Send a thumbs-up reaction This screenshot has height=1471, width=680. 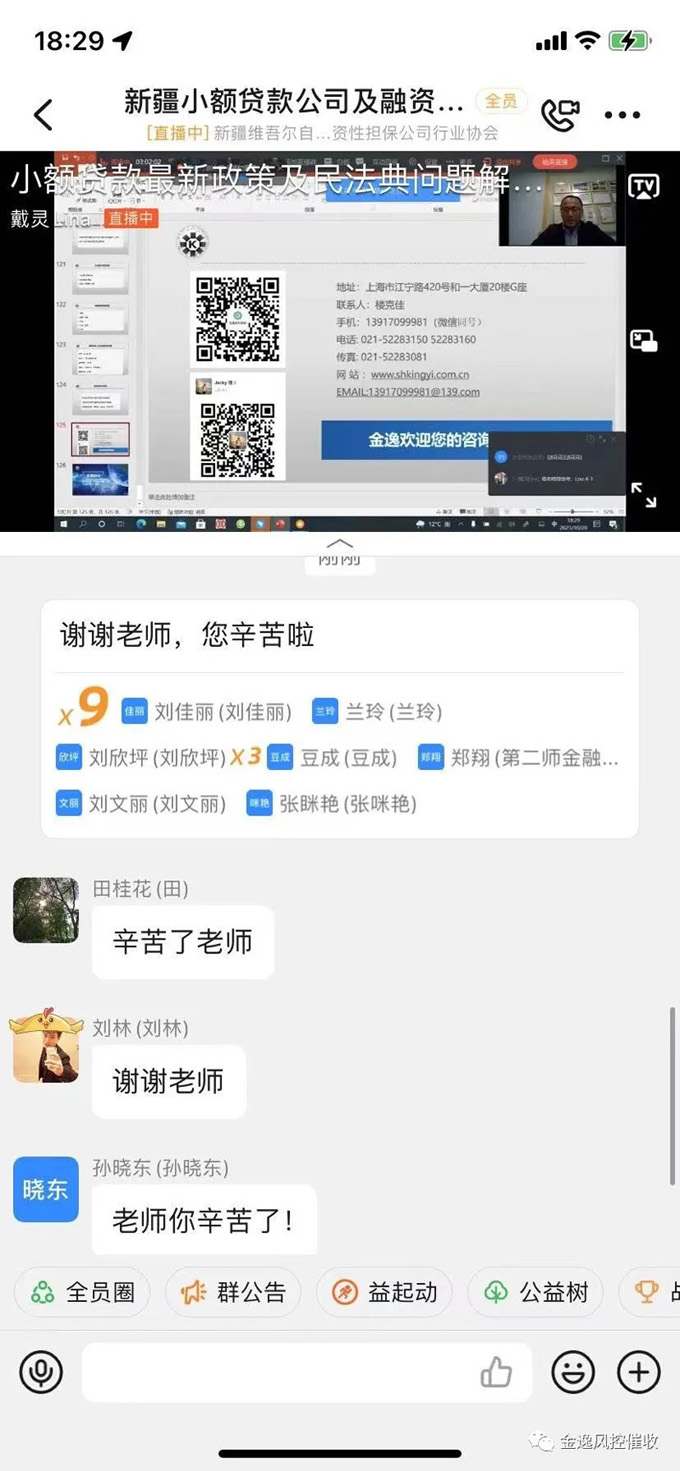(496, 1372)
